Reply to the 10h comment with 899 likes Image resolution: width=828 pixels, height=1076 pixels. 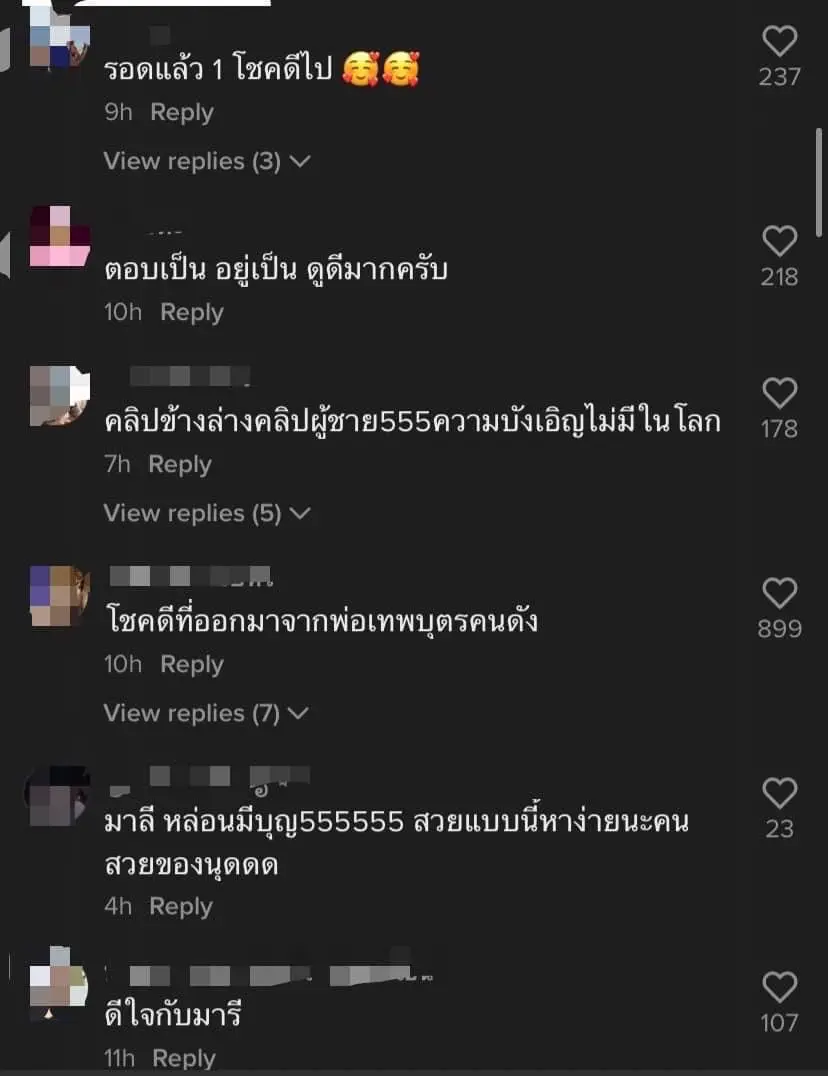[192, 665]
